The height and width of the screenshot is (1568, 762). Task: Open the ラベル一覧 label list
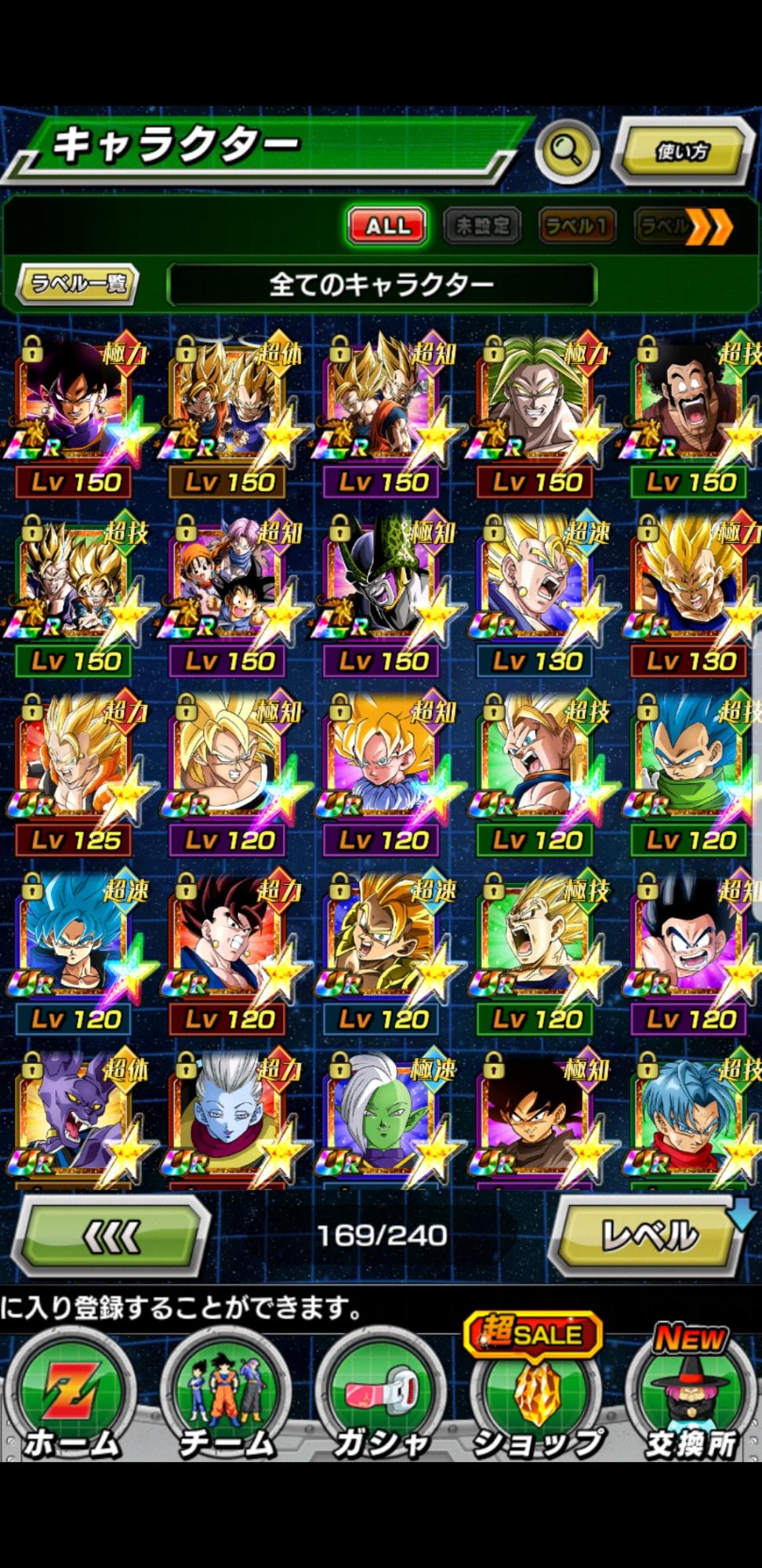(78, 283)
